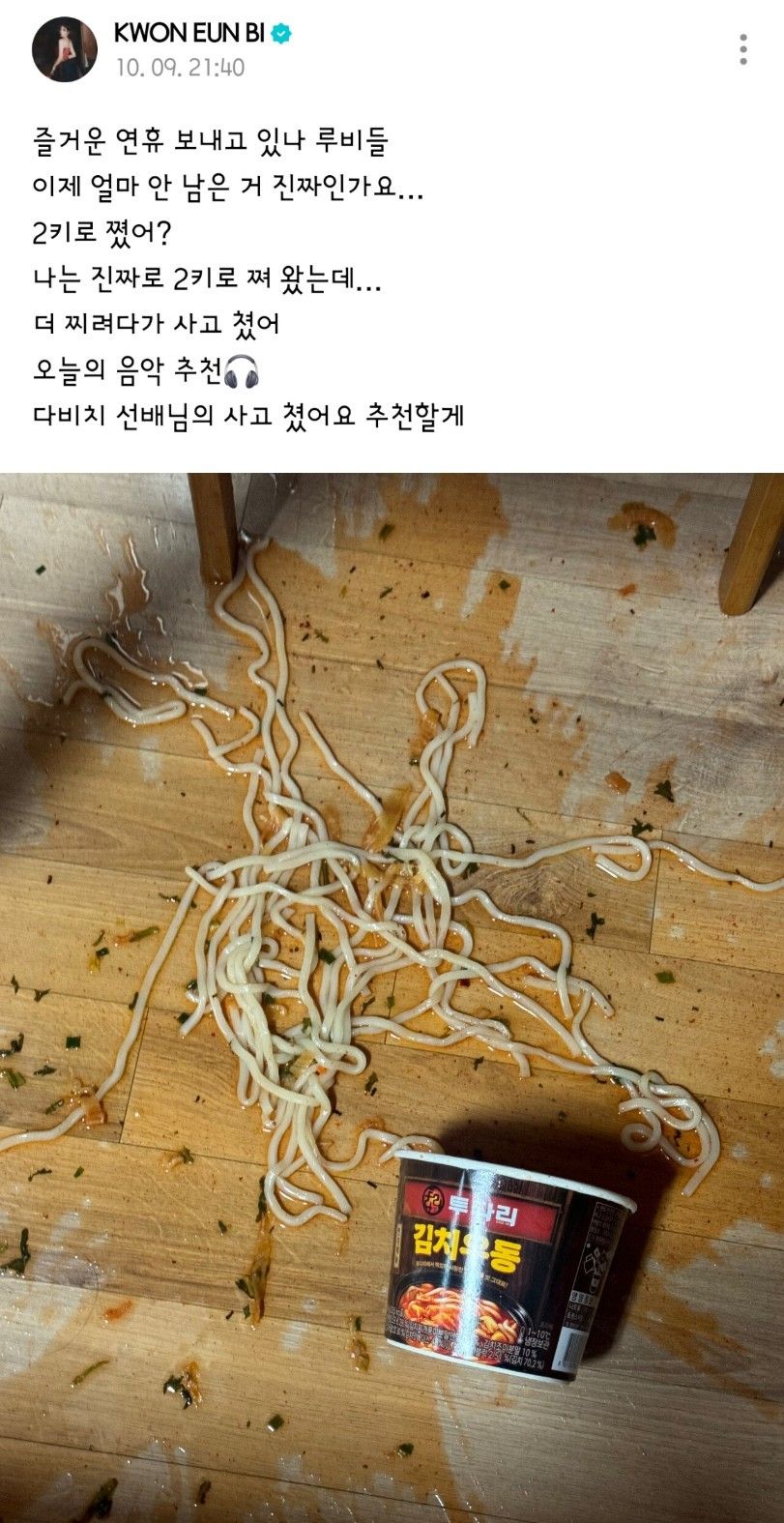Open KWON EUN BI's profile picture

65,49
